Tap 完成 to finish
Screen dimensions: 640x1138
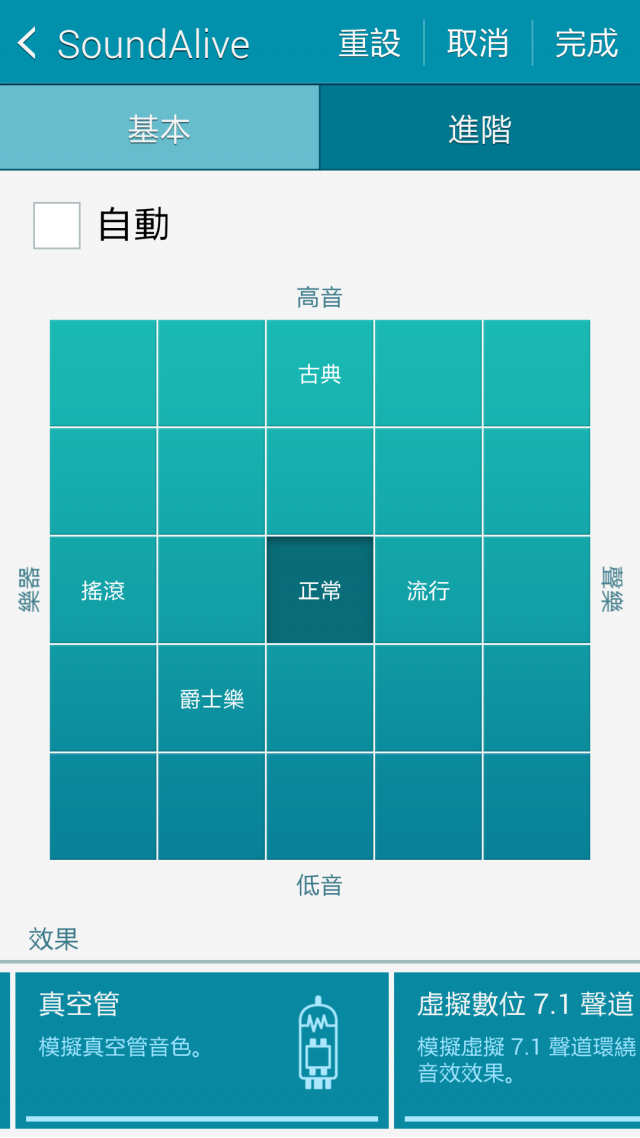point(586,43)
